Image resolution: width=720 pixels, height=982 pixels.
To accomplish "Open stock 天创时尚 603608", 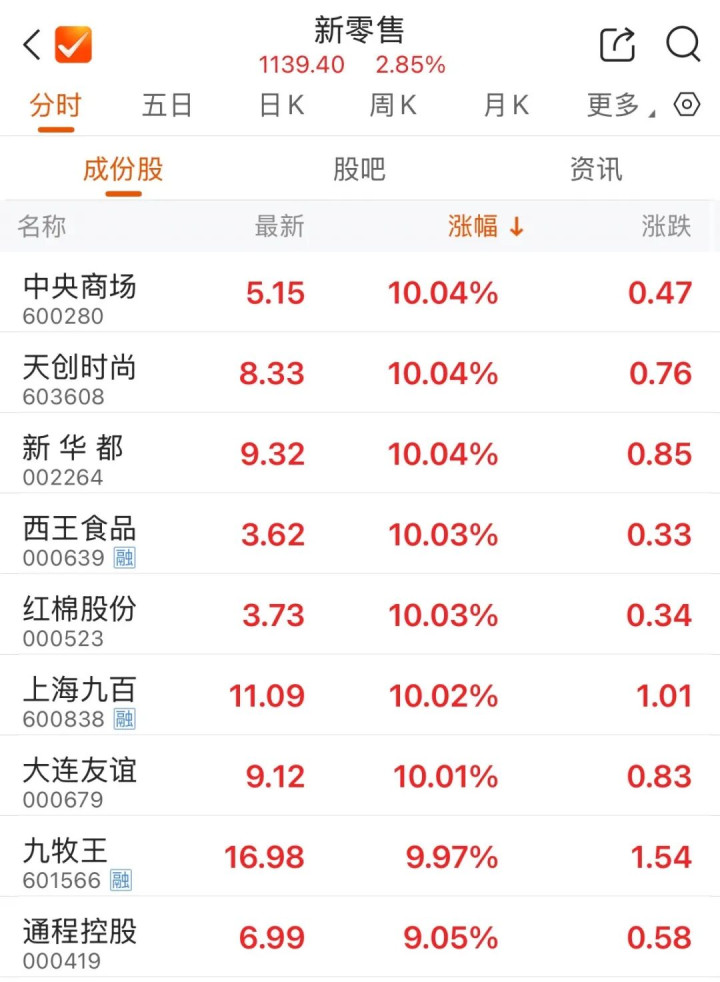I will click(x=360, y=373).
